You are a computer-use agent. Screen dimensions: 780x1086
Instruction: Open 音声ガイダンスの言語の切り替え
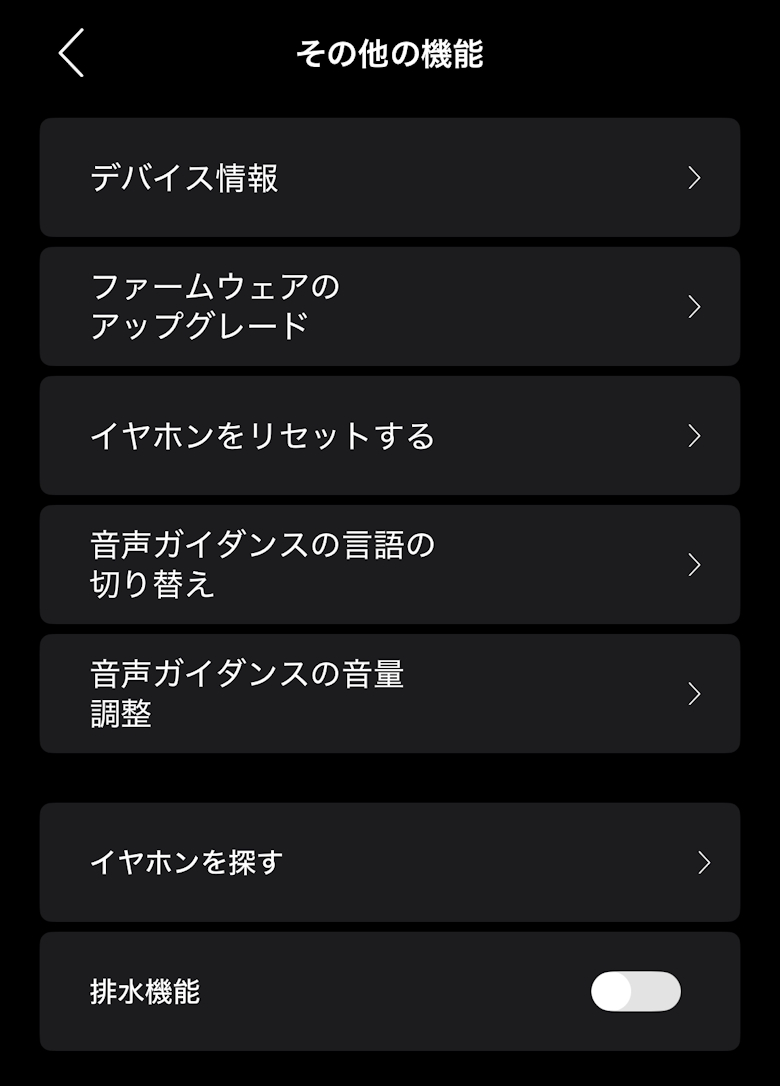coord(390,565)
